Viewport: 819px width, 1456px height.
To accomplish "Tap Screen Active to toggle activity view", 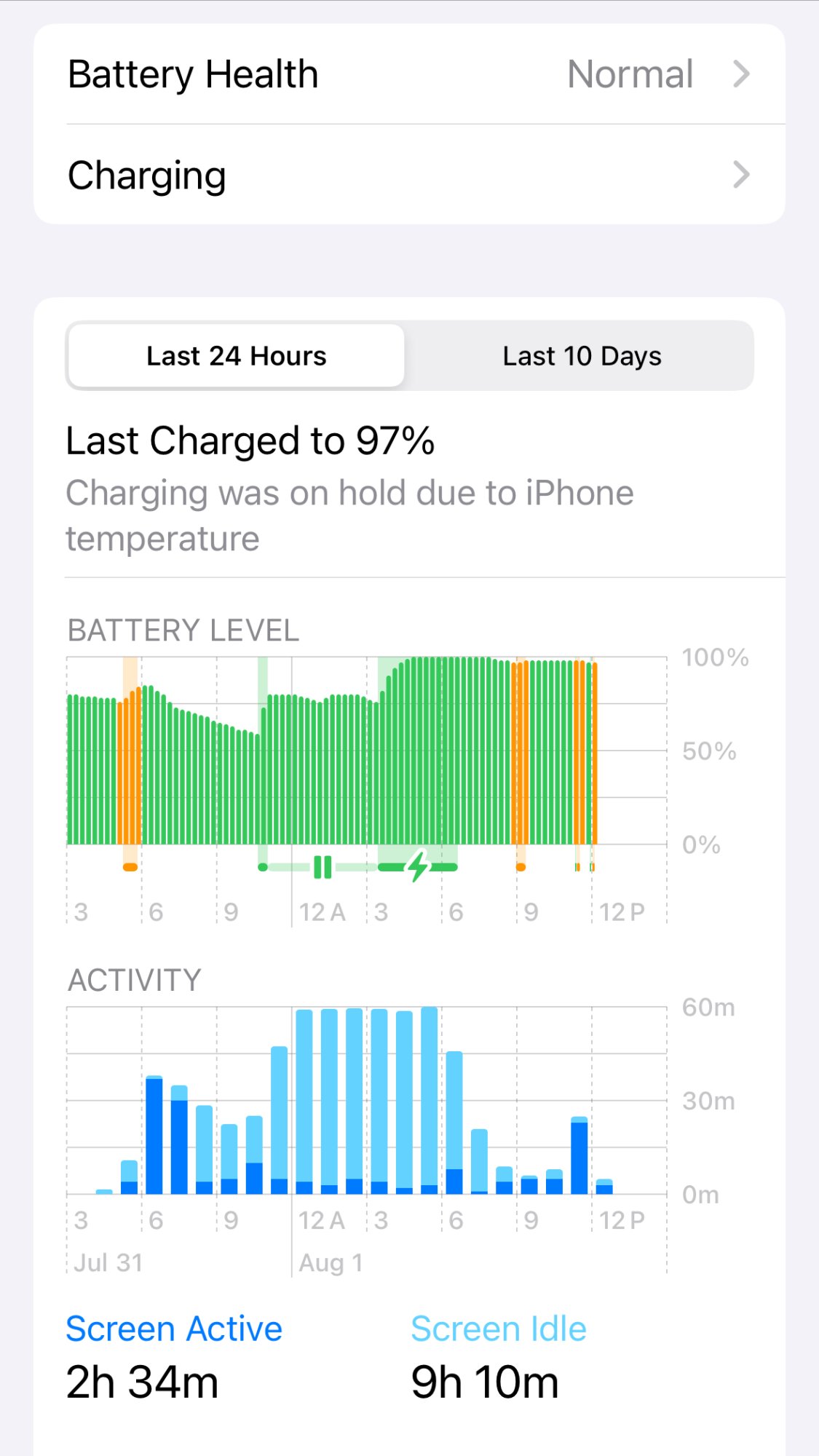I will (174, 1329).
